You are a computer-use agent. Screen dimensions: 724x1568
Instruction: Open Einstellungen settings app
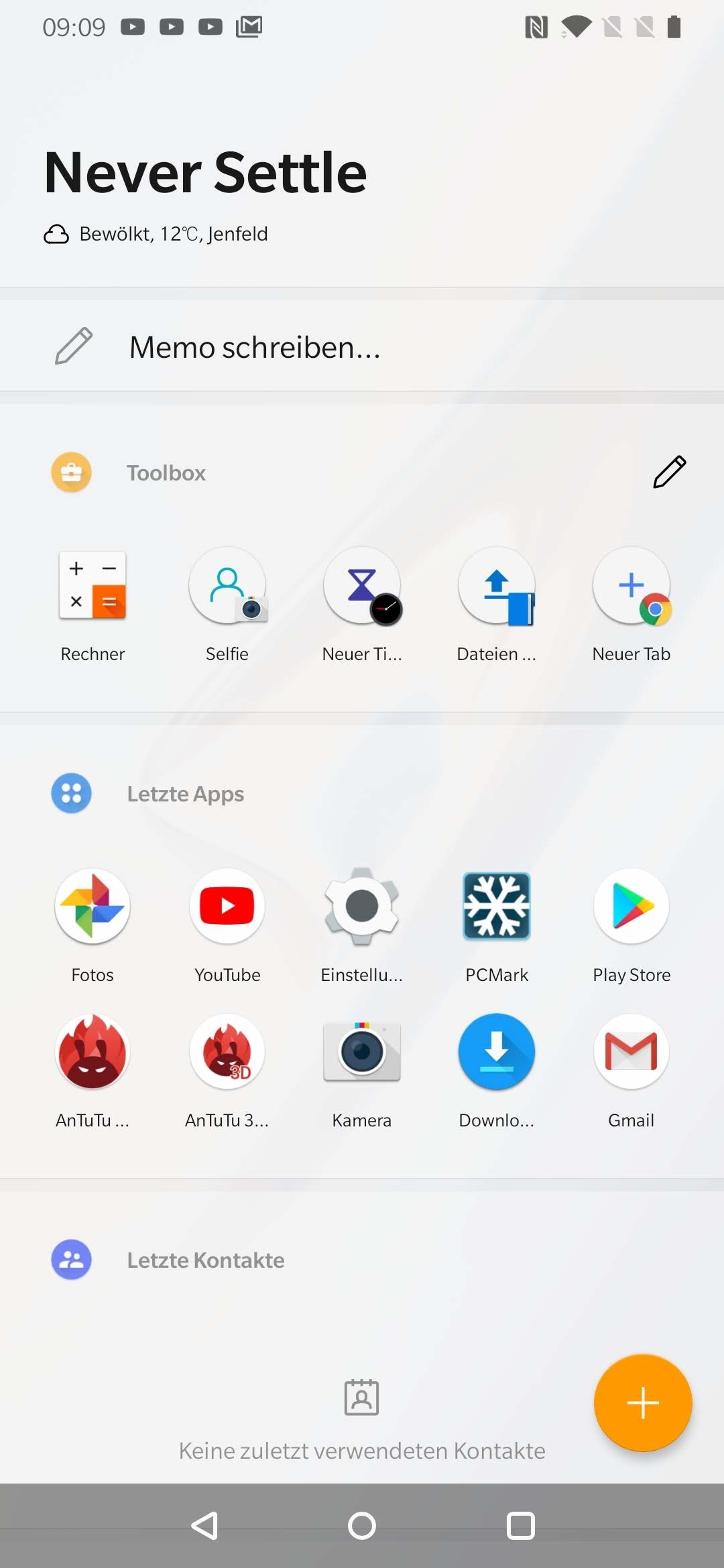[362, 907]
